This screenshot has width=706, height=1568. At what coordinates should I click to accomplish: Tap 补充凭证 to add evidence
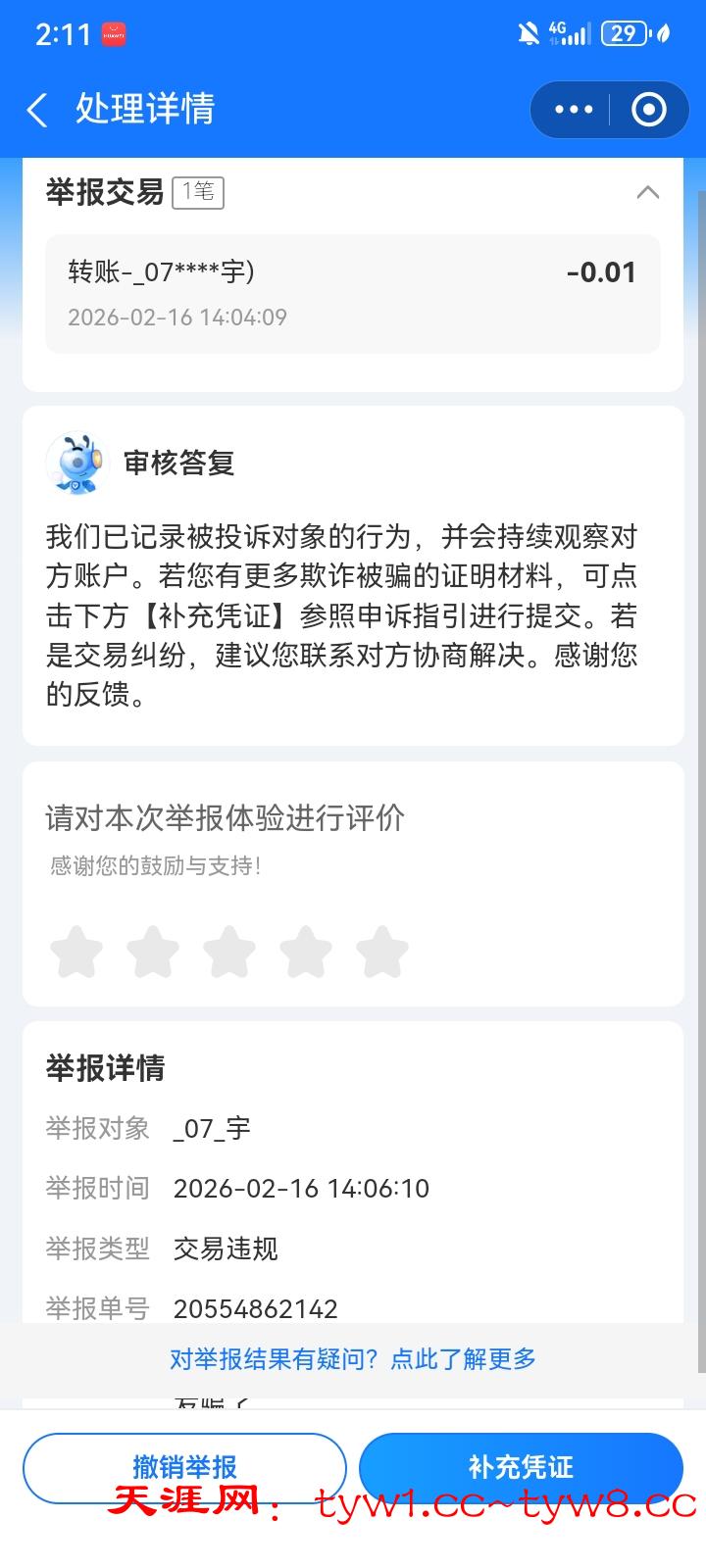tap(521, 1467)
